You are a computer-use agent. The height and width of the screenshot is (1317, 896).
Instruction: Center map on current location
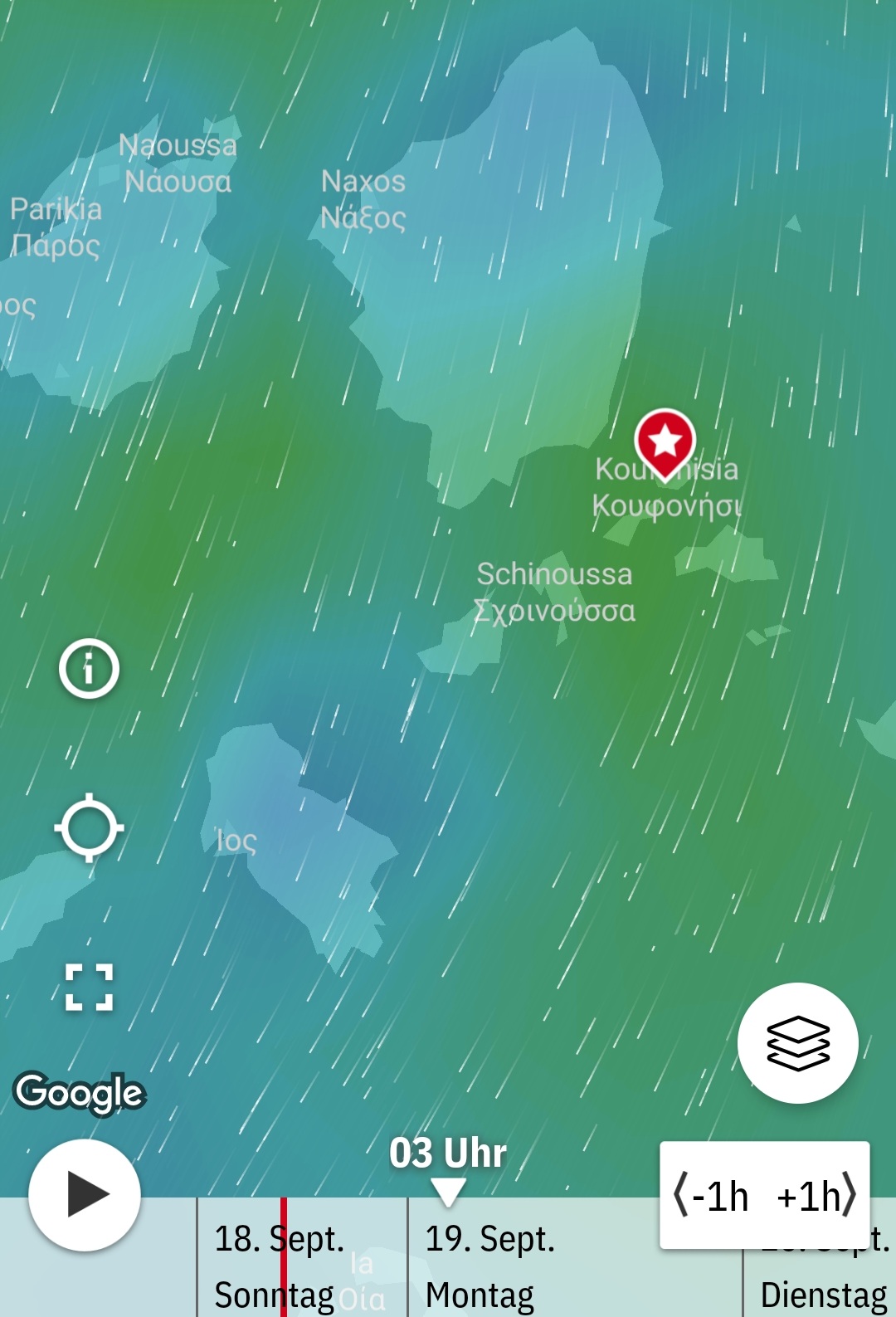pyautogui.click(x=89, y=827)
